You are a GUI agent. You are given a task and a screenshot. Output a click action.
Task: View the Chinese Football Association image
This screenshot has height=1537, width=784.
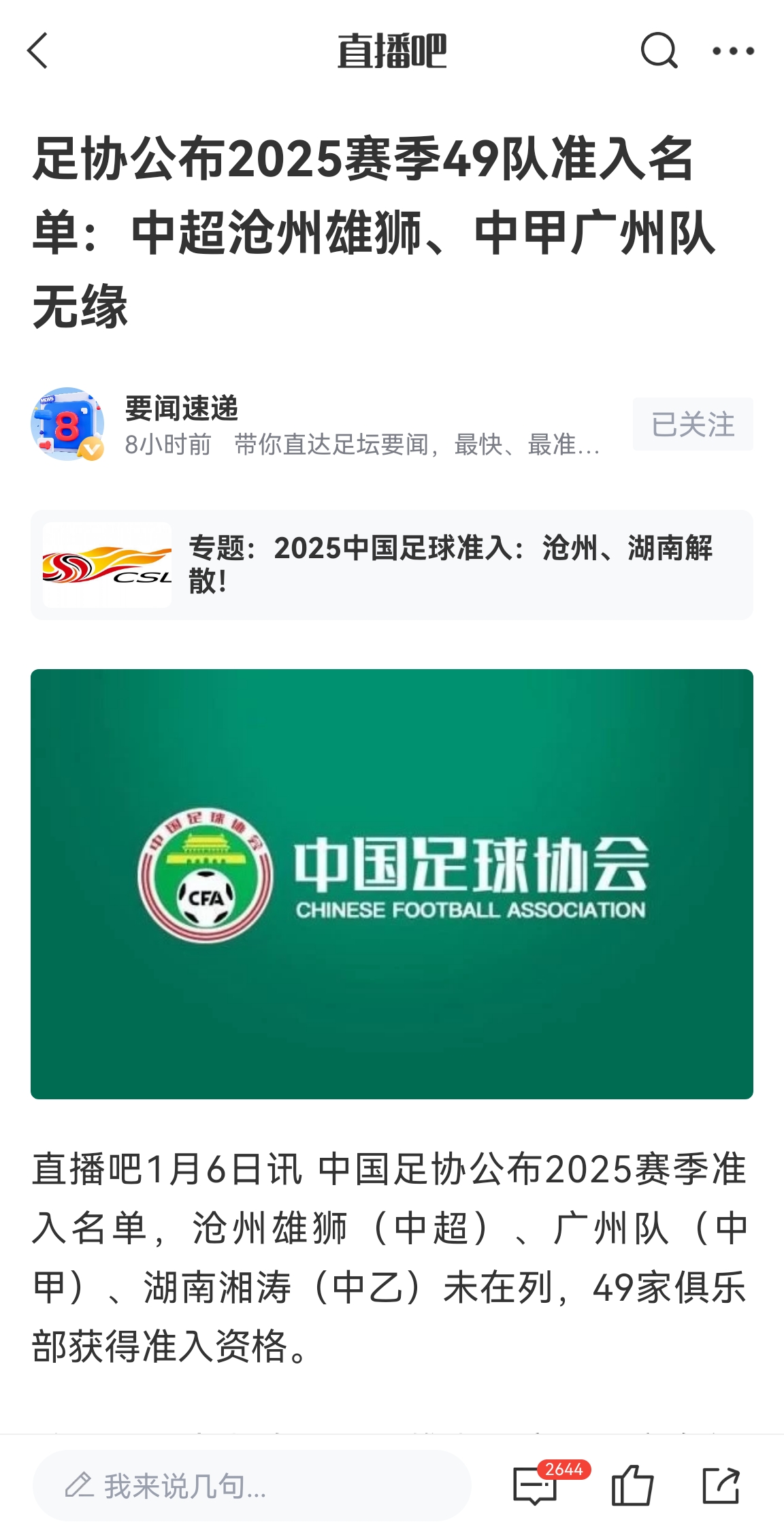(391, 884)
